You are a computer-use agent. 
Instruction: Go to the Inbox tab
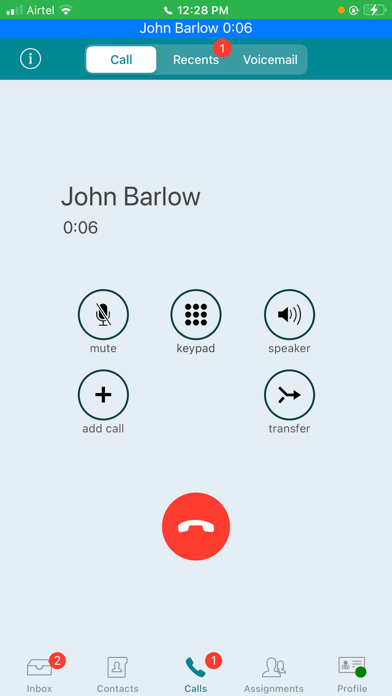[40, 673]
